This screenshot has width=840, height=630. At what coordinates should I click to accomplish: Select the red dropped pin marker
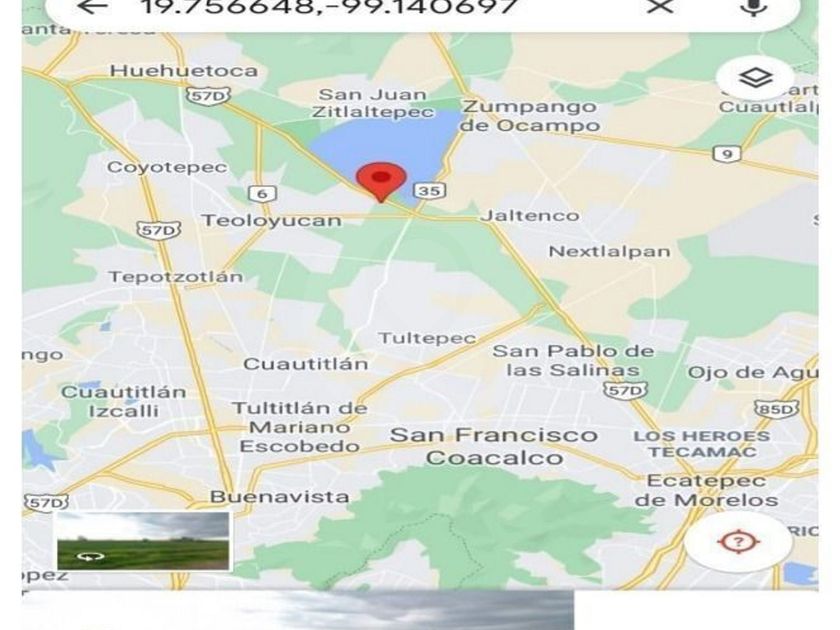coord(381,181)
